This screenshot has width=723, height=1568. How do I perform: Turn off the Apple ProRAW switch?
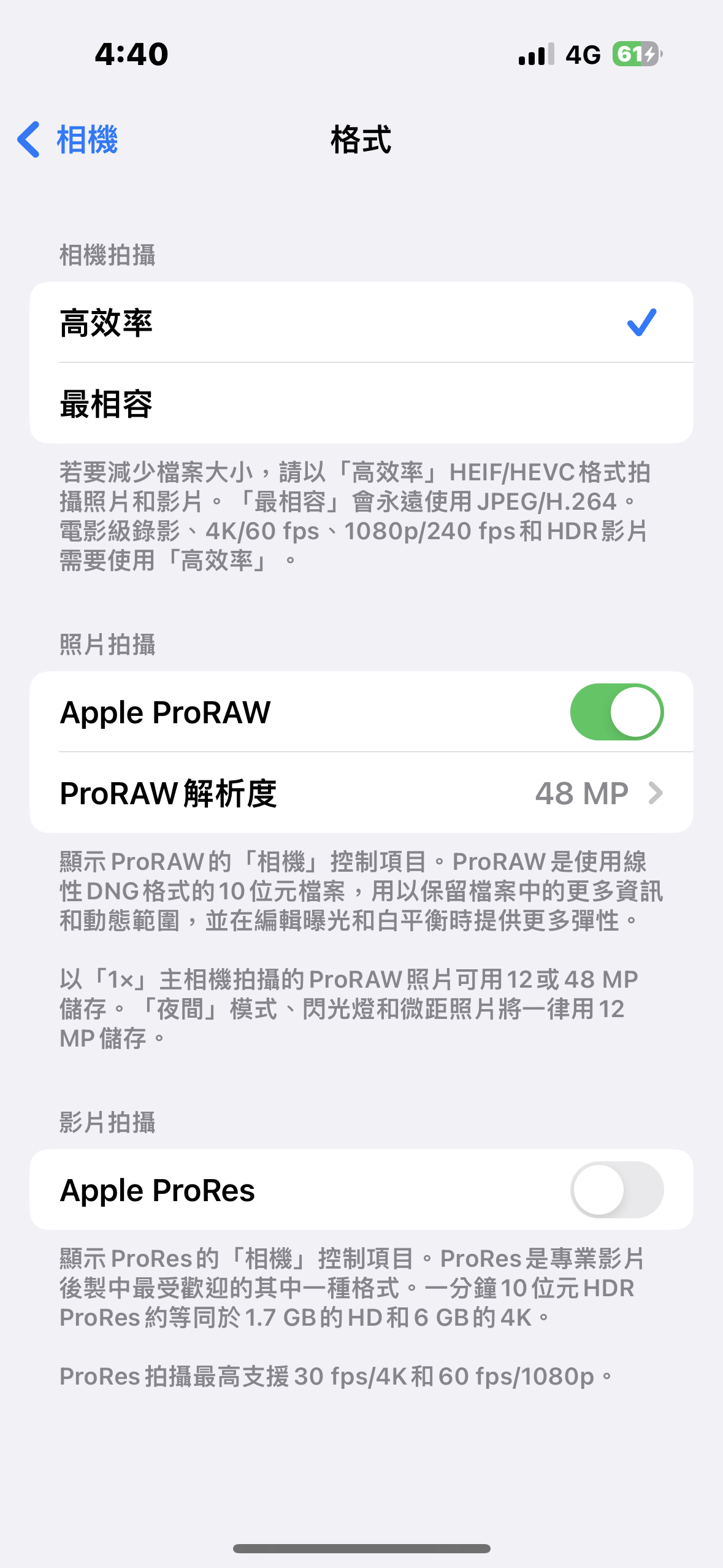(616, 712)
